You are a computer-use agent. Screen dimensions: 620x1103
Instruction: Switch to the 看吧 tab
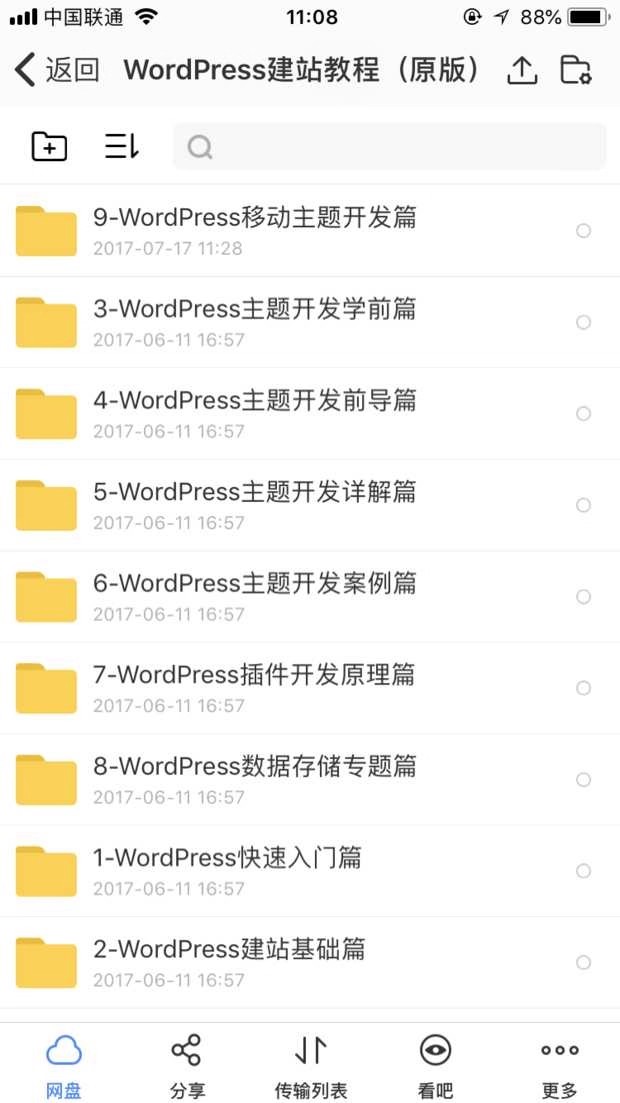click(x=435, y=1065)
